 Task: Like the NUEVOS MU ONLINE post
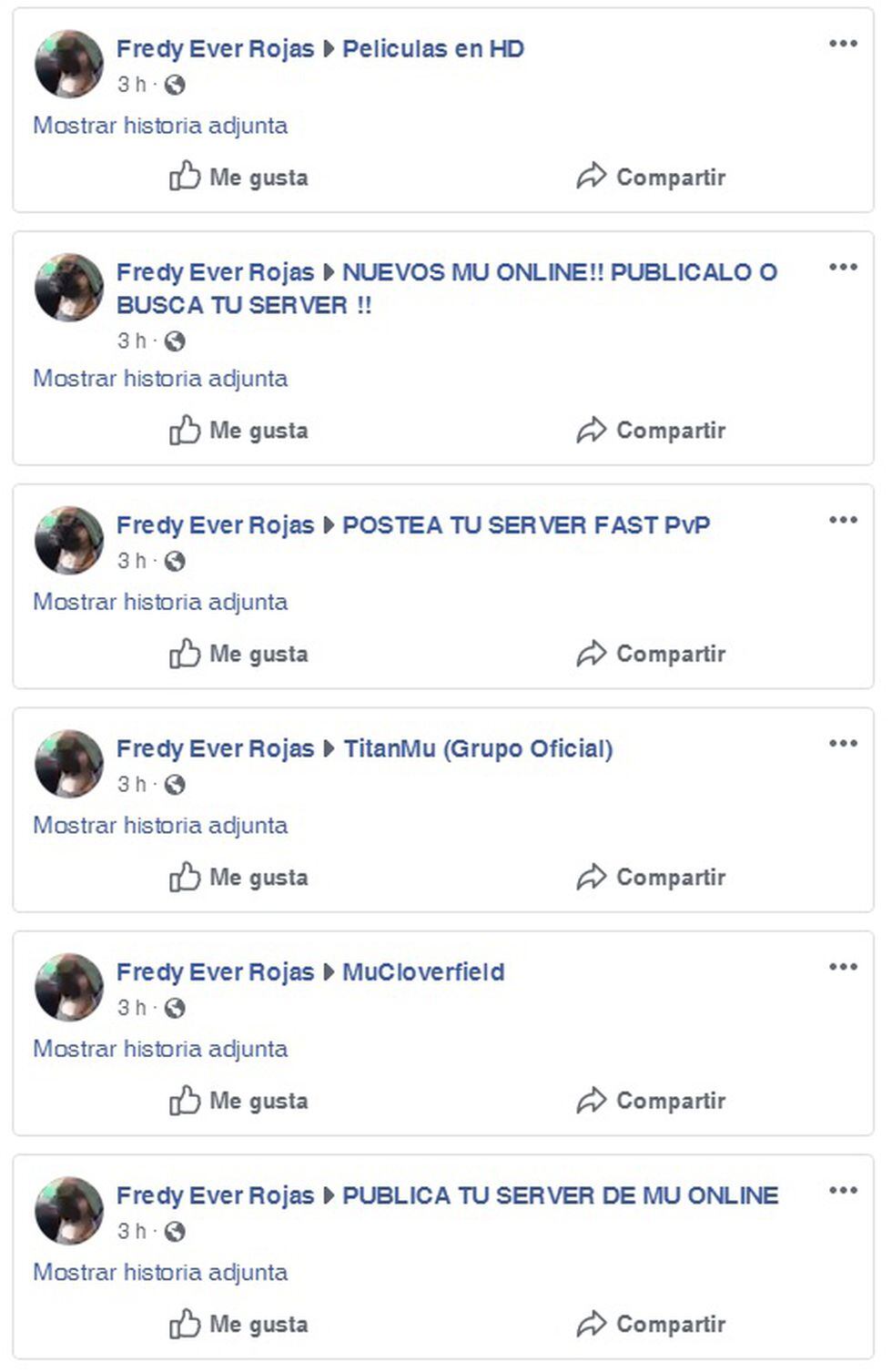pyautogui.click(x=238, y=430)
